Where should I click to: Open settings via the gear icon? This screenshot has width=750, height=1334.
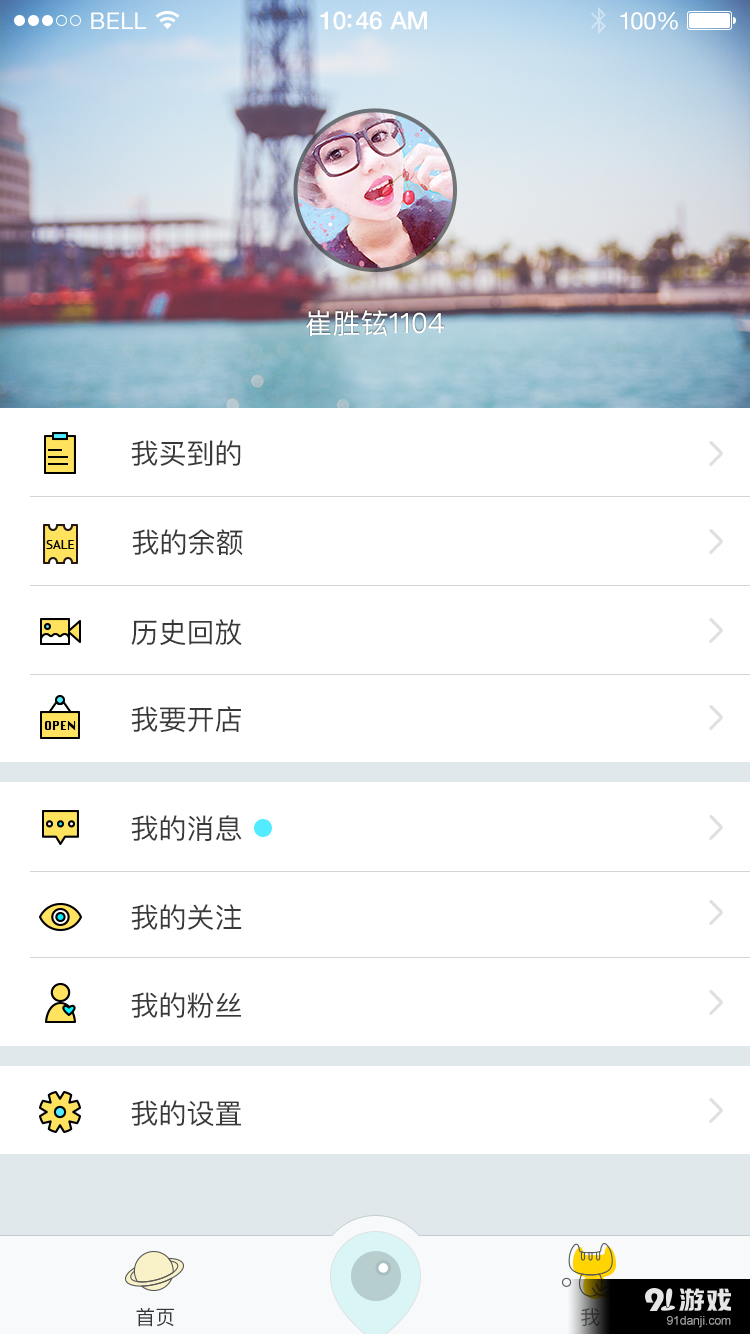coord(60,1110)
